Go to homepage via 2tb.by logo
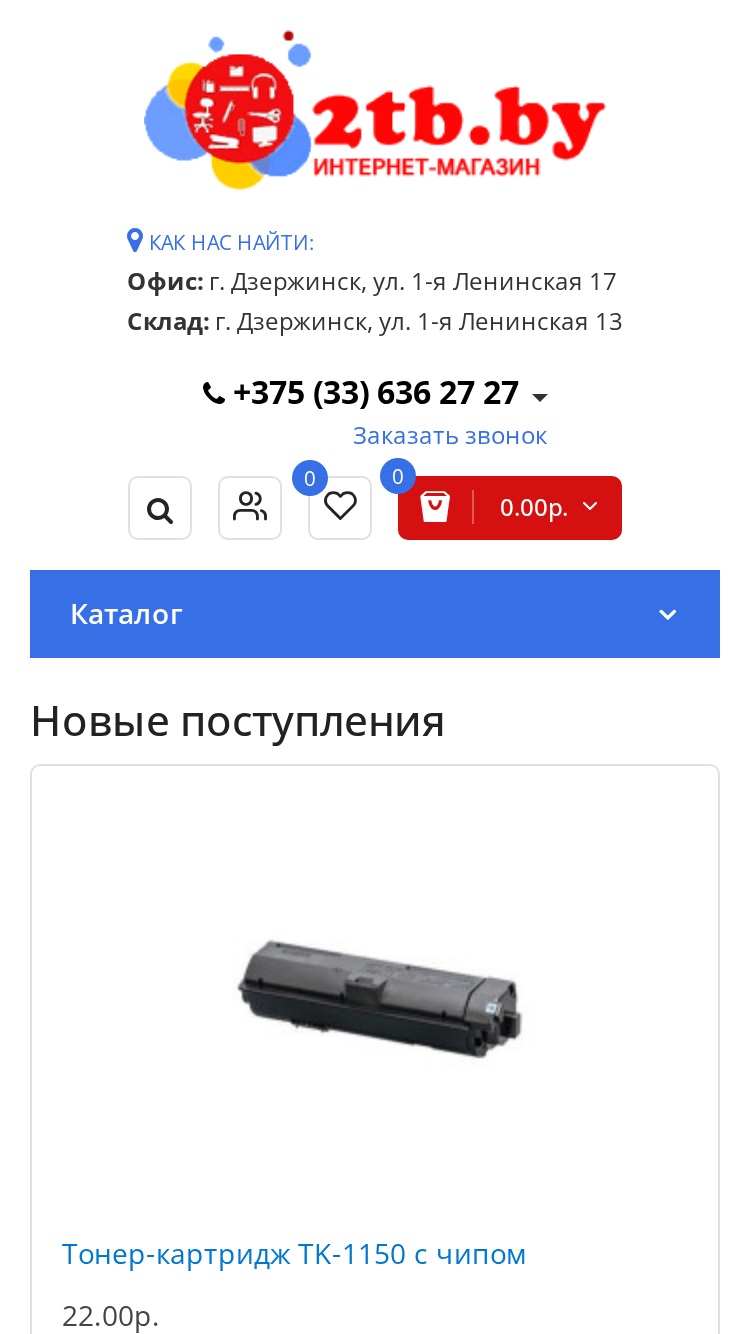Image resolution: width=750 pixels, height=1334 pixels. tap(375, 110)
